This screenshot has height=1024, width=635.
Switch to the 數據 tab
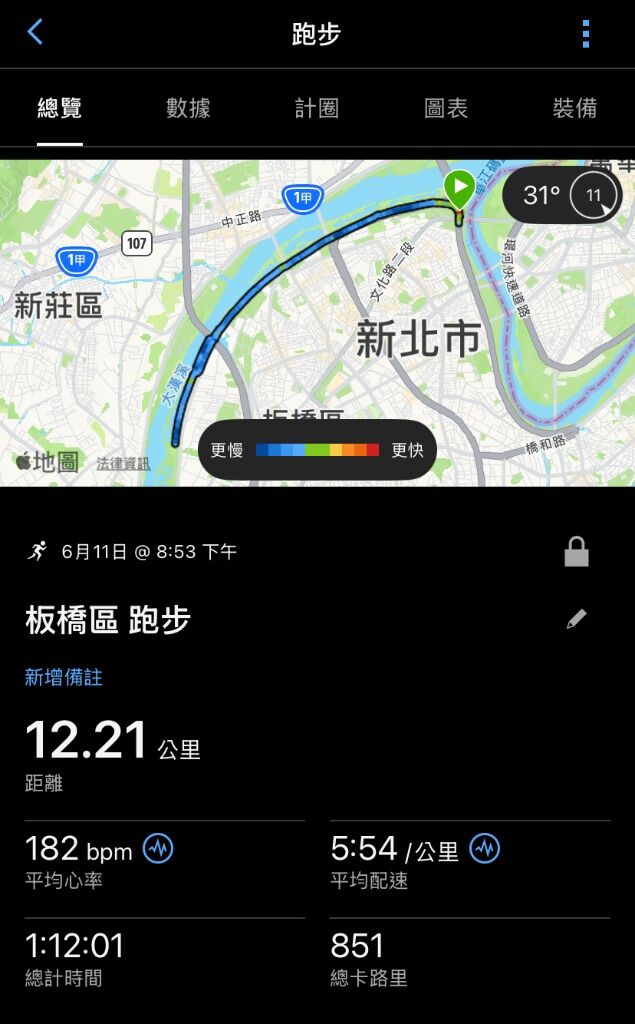click(x=188, y=108)
